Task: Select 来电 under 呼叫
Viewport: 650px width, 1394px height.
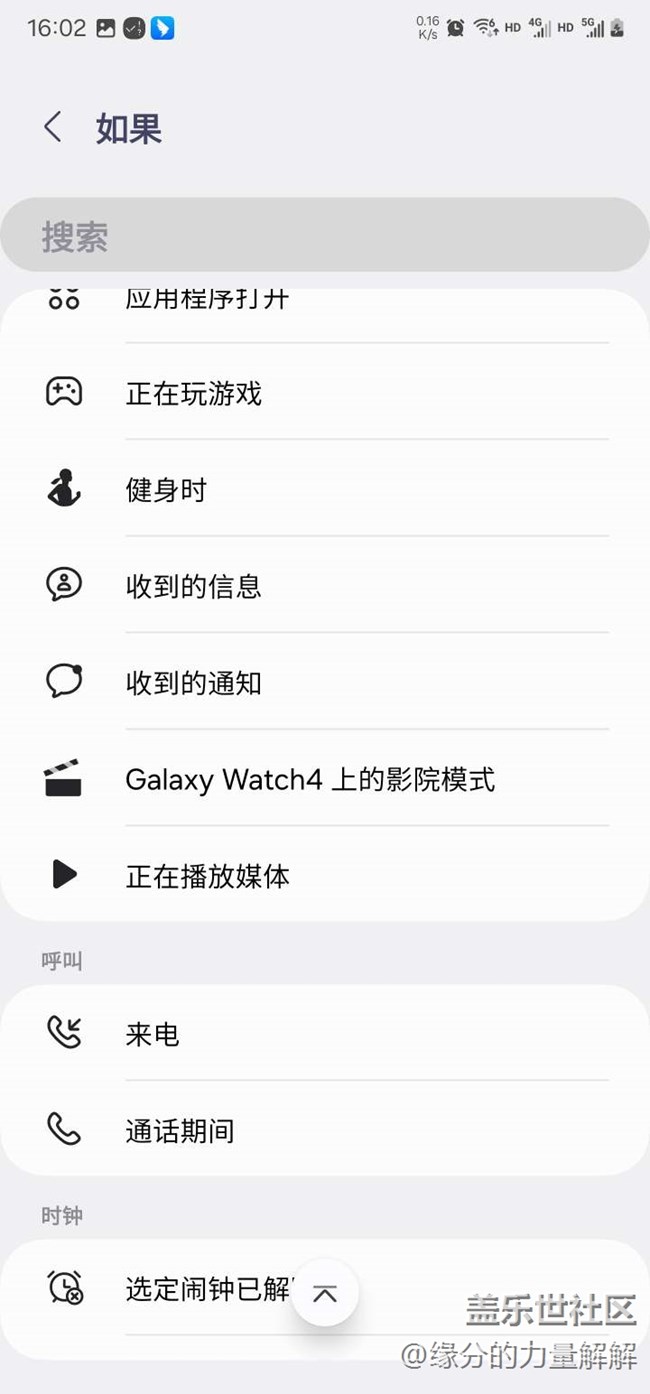Action: pos(324,1034)
